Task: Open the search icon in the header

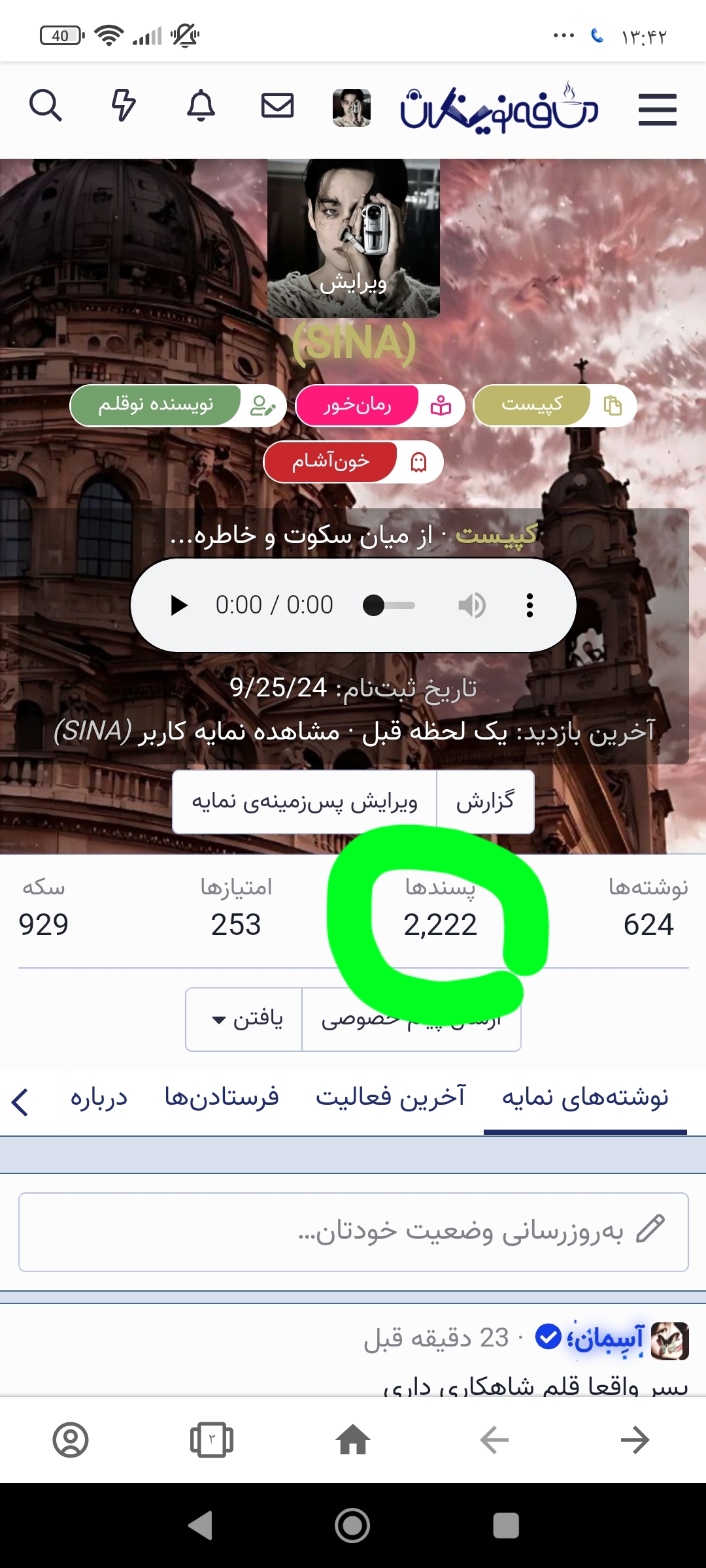Action: pos(46,106)
